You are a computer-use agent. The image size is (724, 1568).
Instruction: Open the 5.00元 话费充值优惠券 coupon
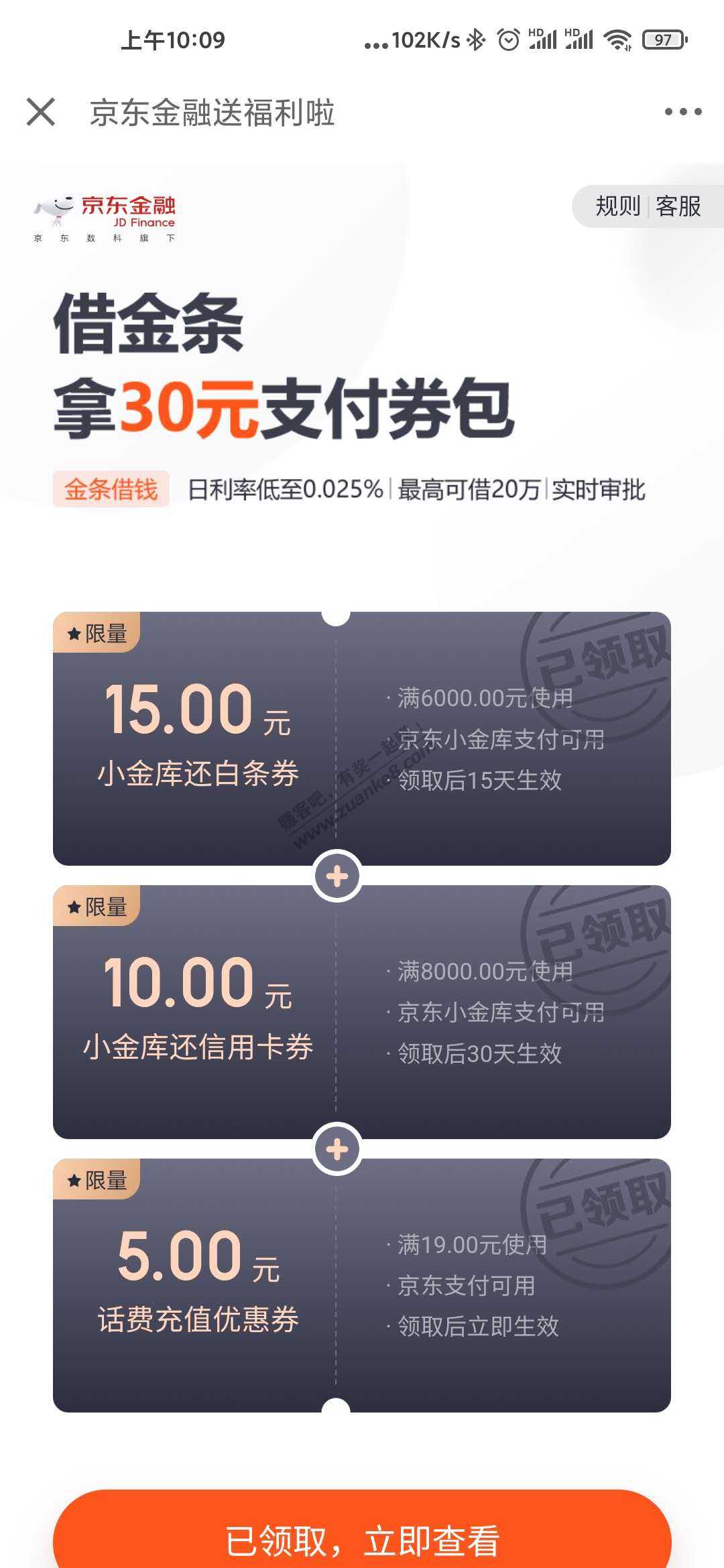click(x=362, y=1285)
